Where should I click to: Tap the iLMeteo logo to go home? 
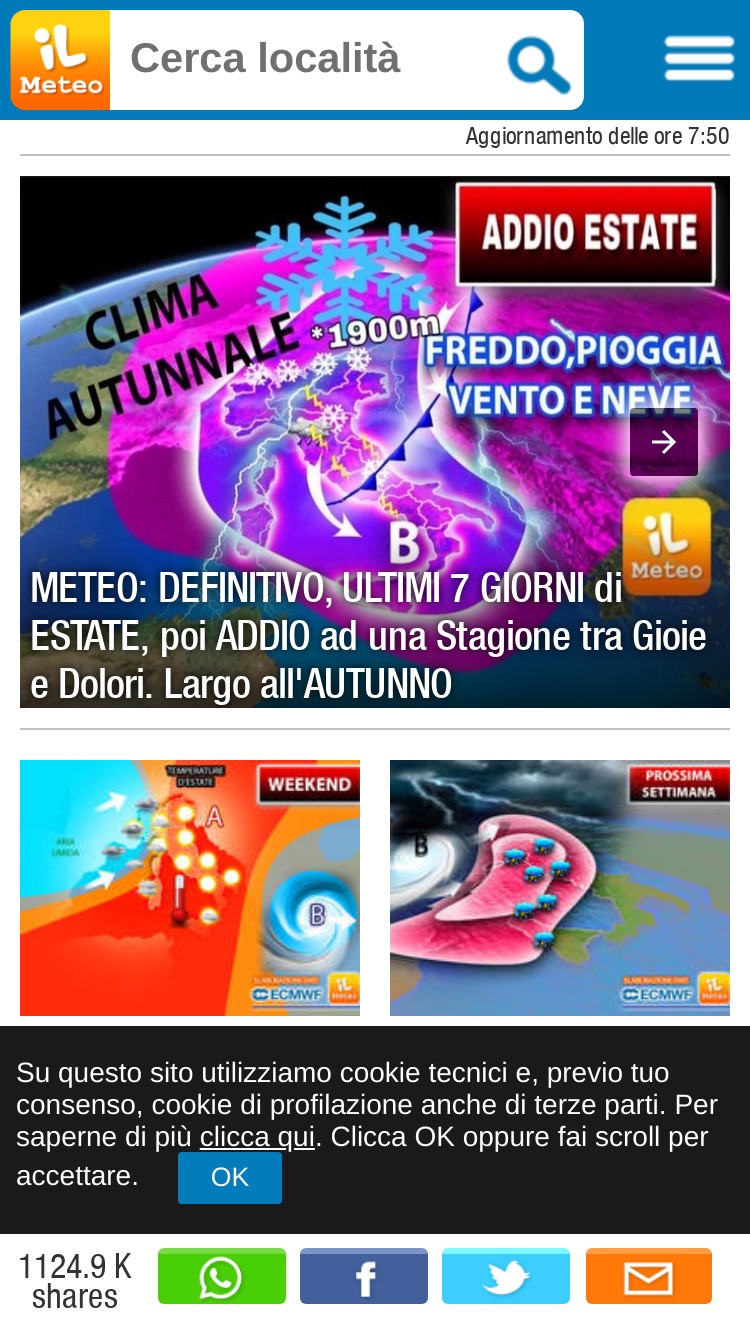click(x=60, y=60)
